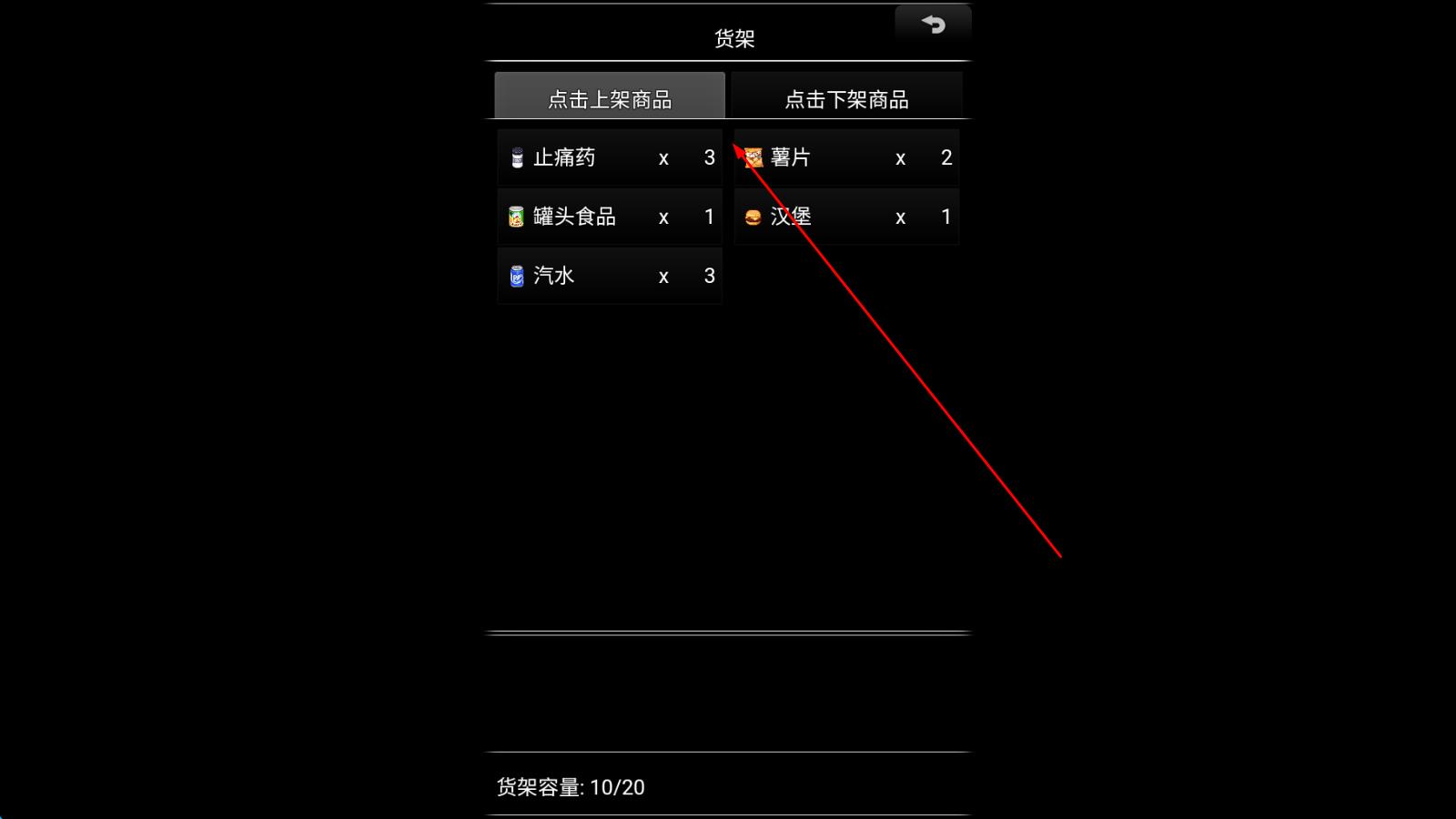This screenshot has width=1456, height=819.
Task: Pick the 汉堡 item
Action: pyautogui.click(x=846, y=217)
